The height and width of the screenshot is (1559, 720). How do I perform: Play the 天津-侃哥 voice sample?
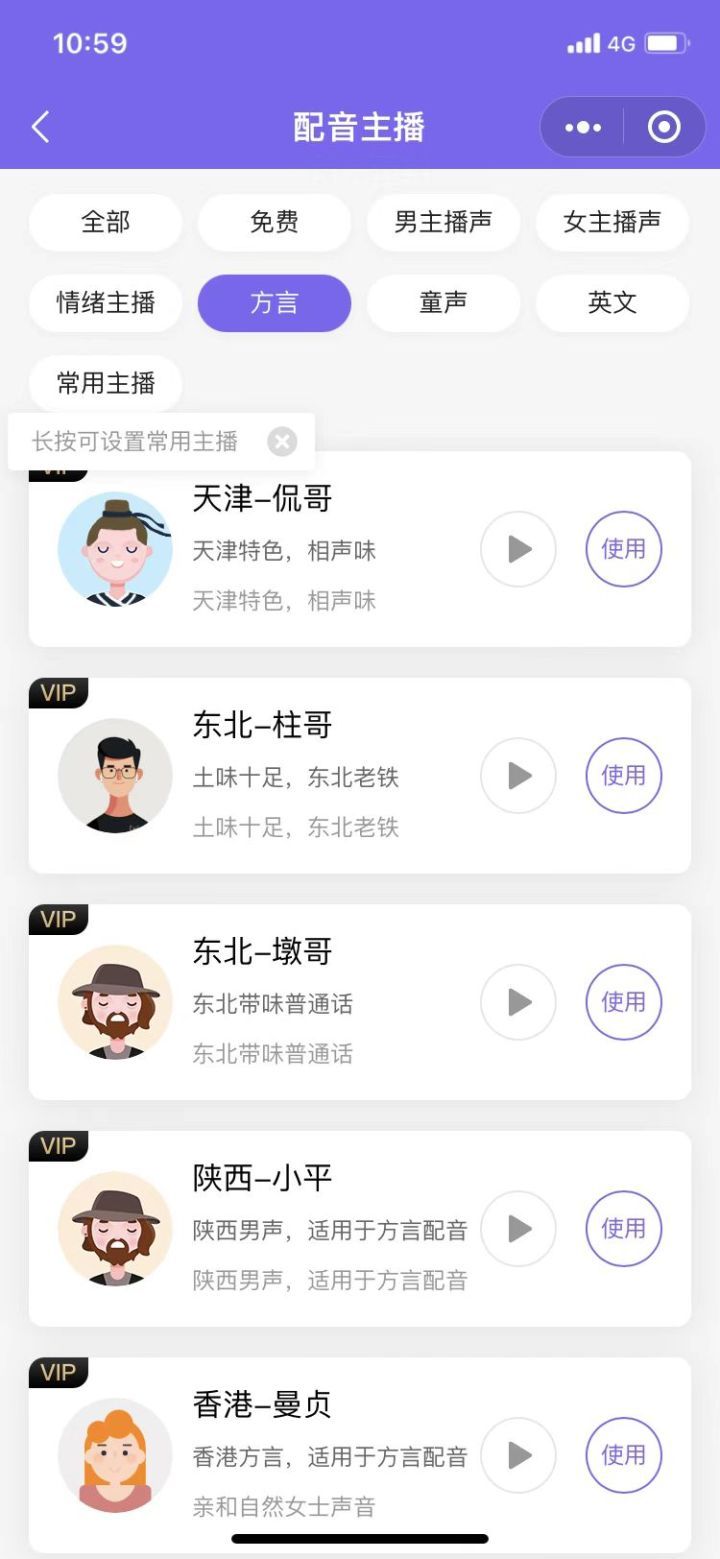coord(518,549)
